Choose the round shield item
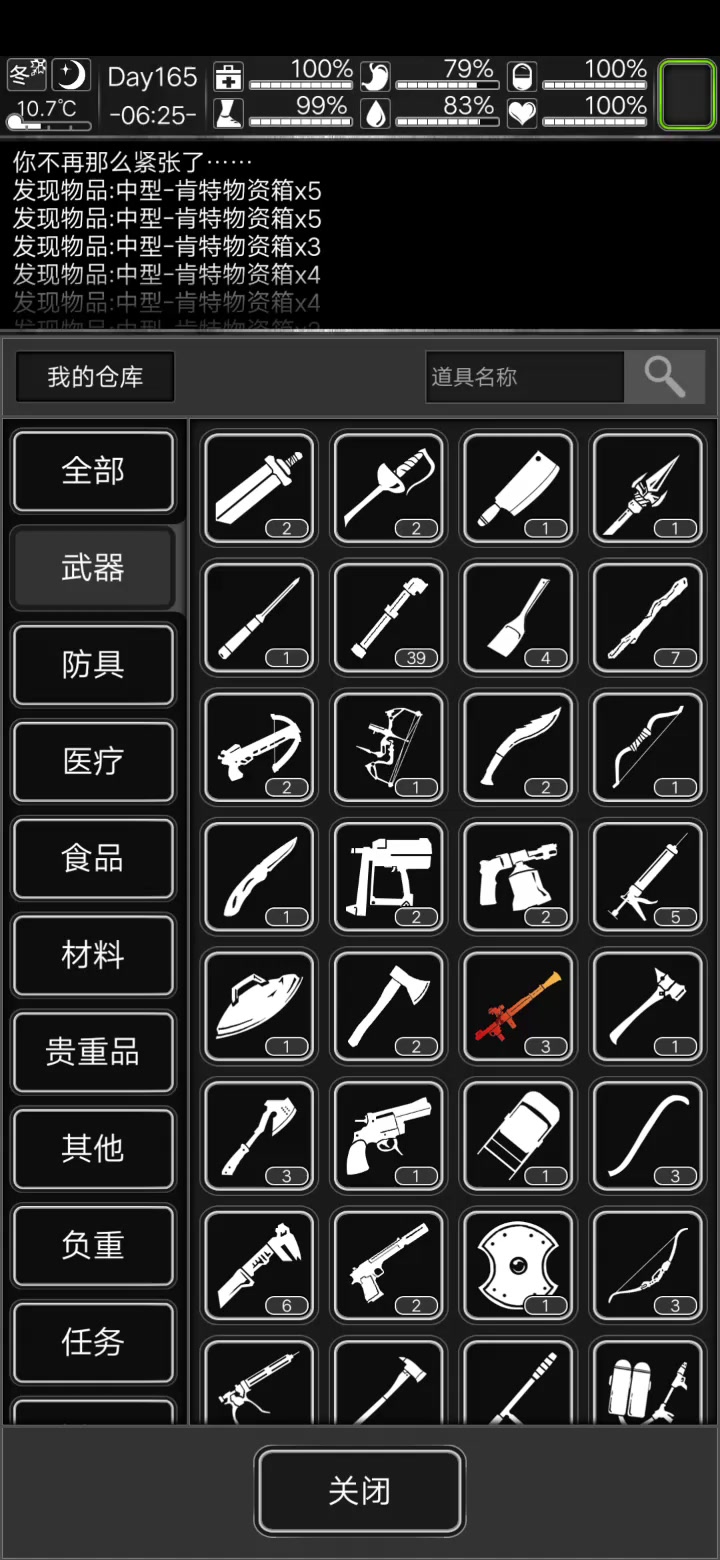Screen dimensions: 720x1560 [518, 1264]
